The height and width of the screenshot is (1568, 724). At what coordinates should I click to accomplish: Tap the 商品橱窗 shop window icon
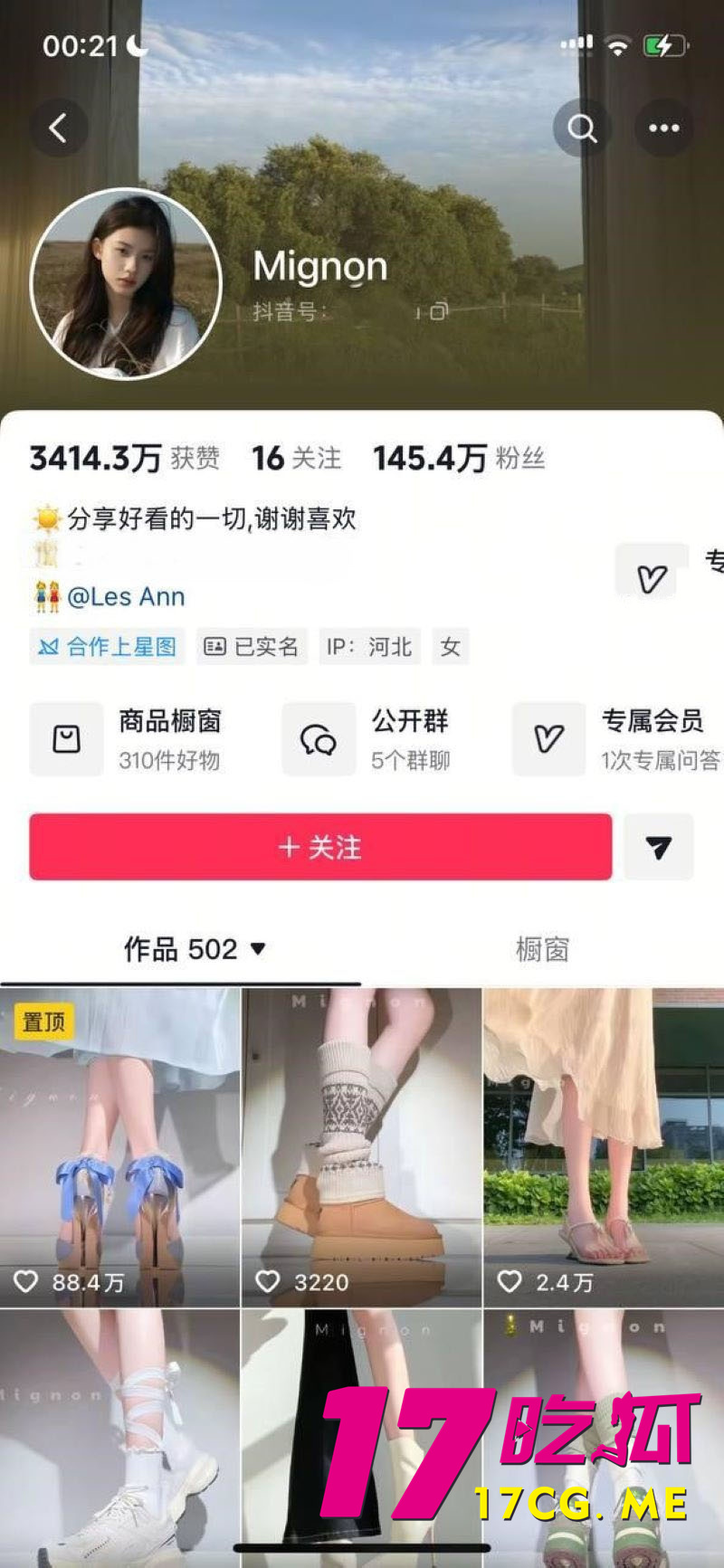click(x=65, y=739)
